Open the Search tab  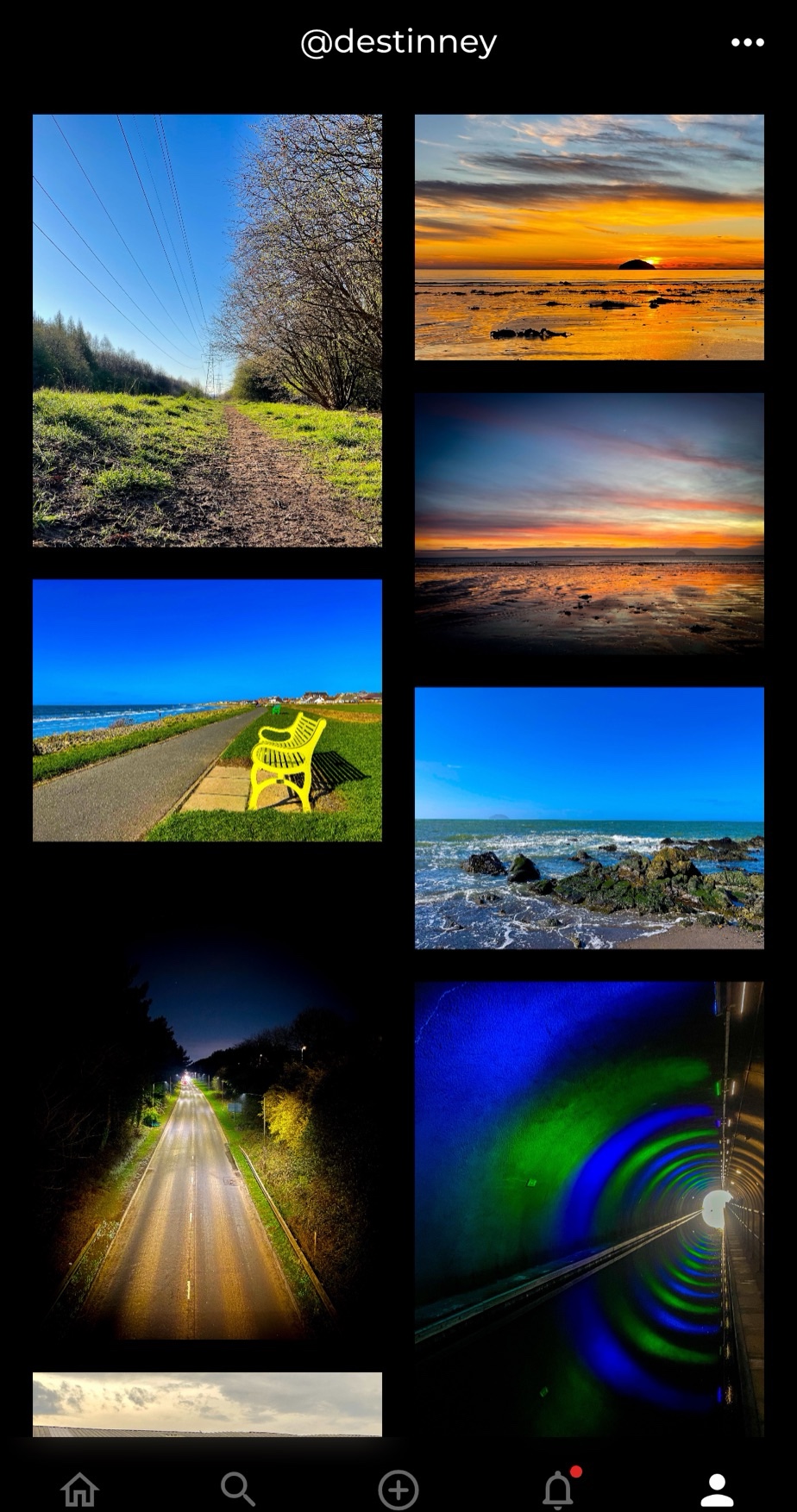tap(238, 1489)
